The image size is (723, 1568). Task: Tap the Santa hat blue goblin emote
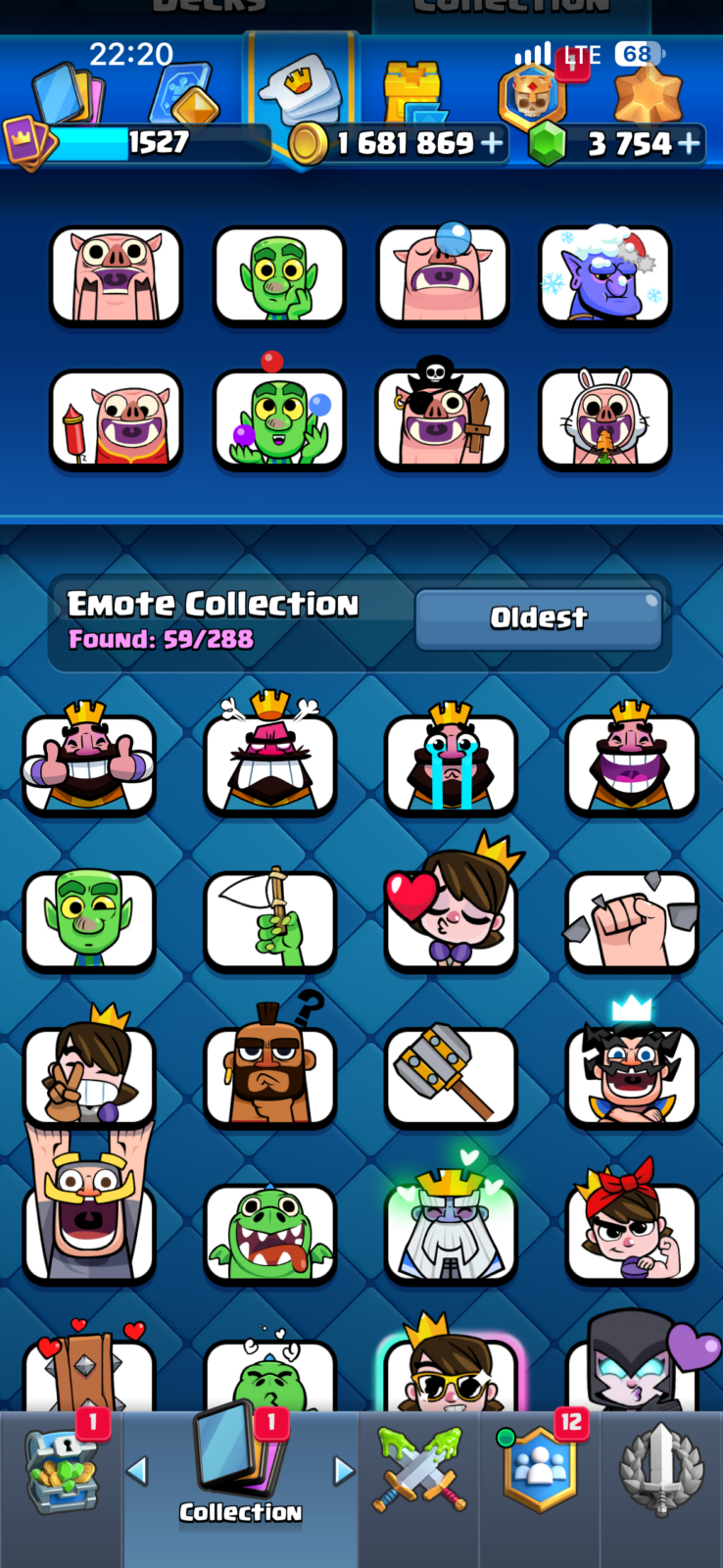(x=605, y=274)
